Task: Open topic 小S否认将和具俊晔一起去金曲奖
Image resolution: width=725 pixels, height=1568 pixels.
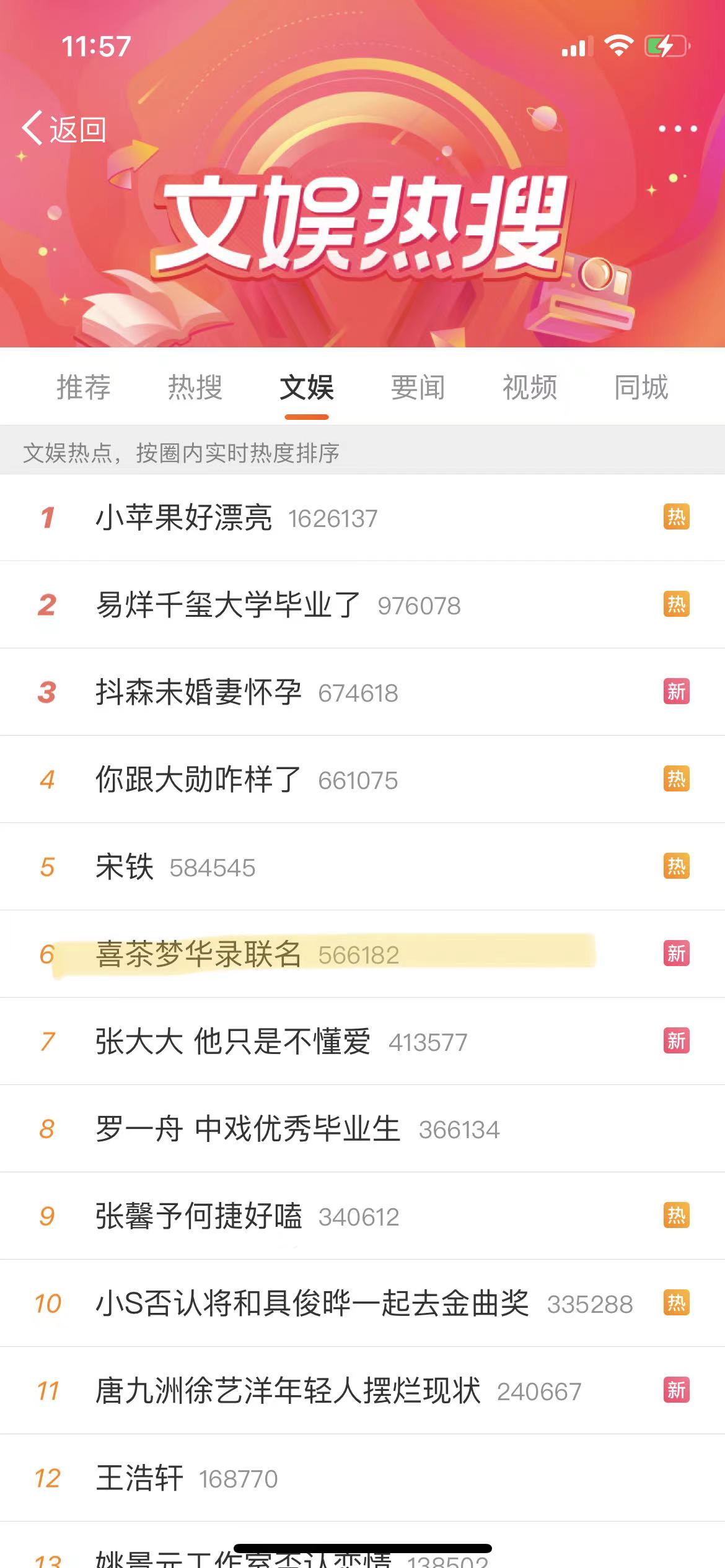Action: 312,1304
